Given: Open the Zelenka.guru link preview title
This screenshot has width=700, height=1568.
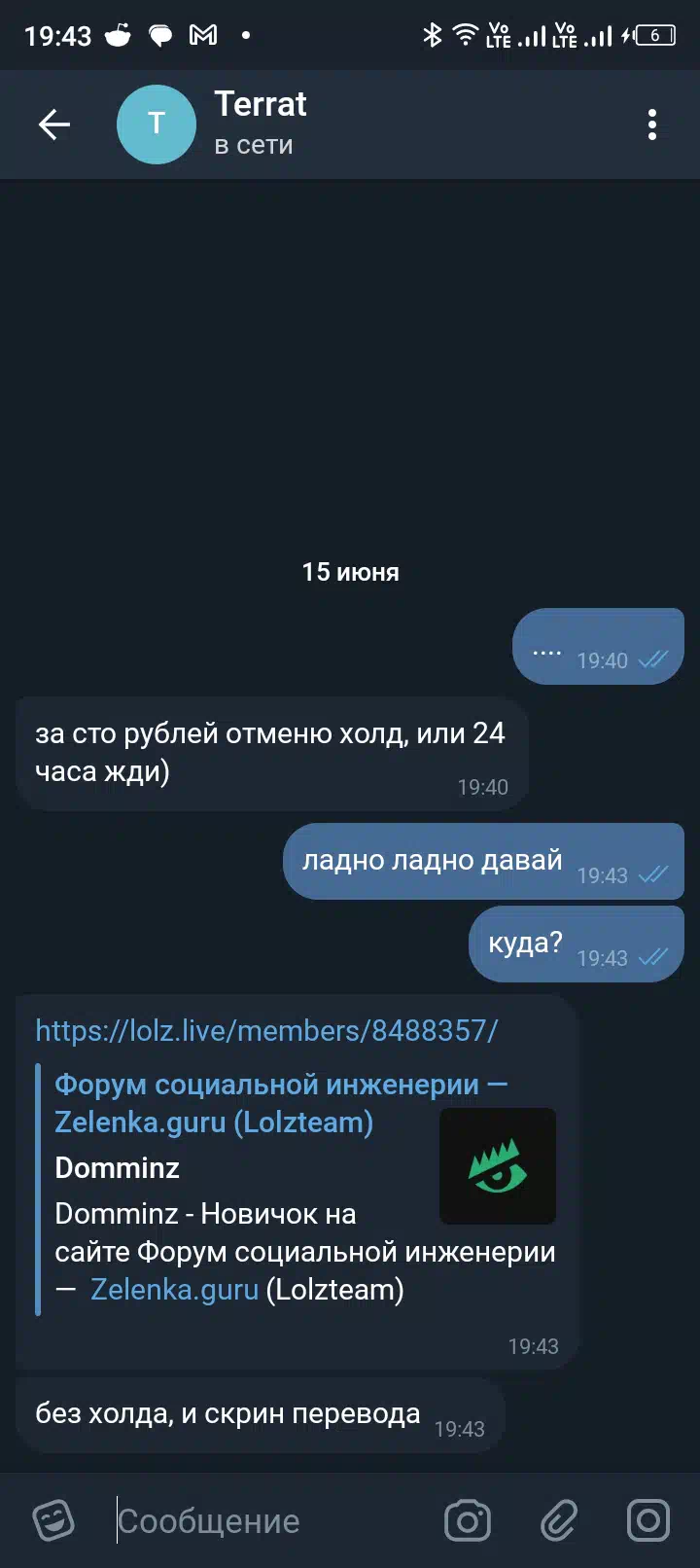Looking at the screenshot, I should tap(282, 1103).
